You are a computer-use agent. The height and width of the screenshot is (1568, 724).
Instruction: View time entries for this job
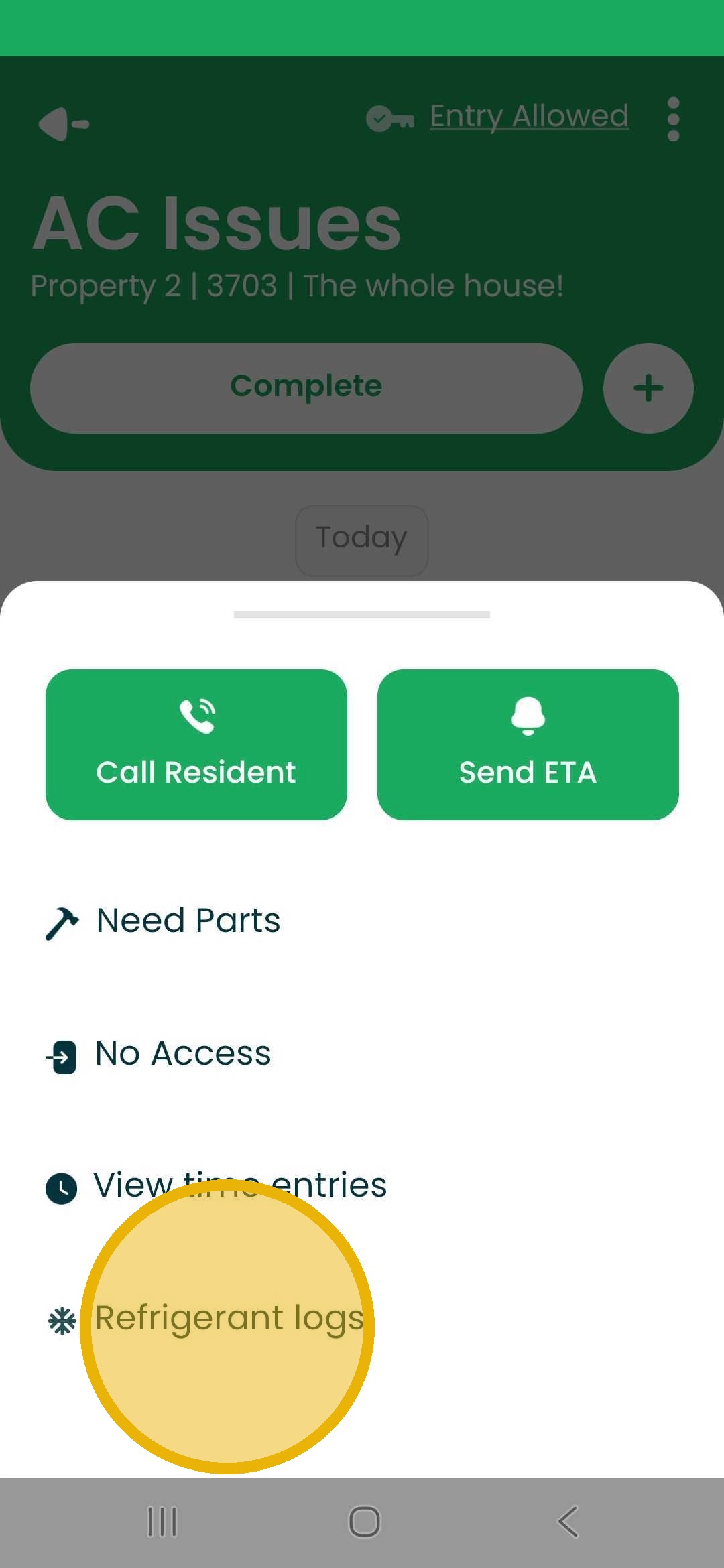pos(239,1185)
